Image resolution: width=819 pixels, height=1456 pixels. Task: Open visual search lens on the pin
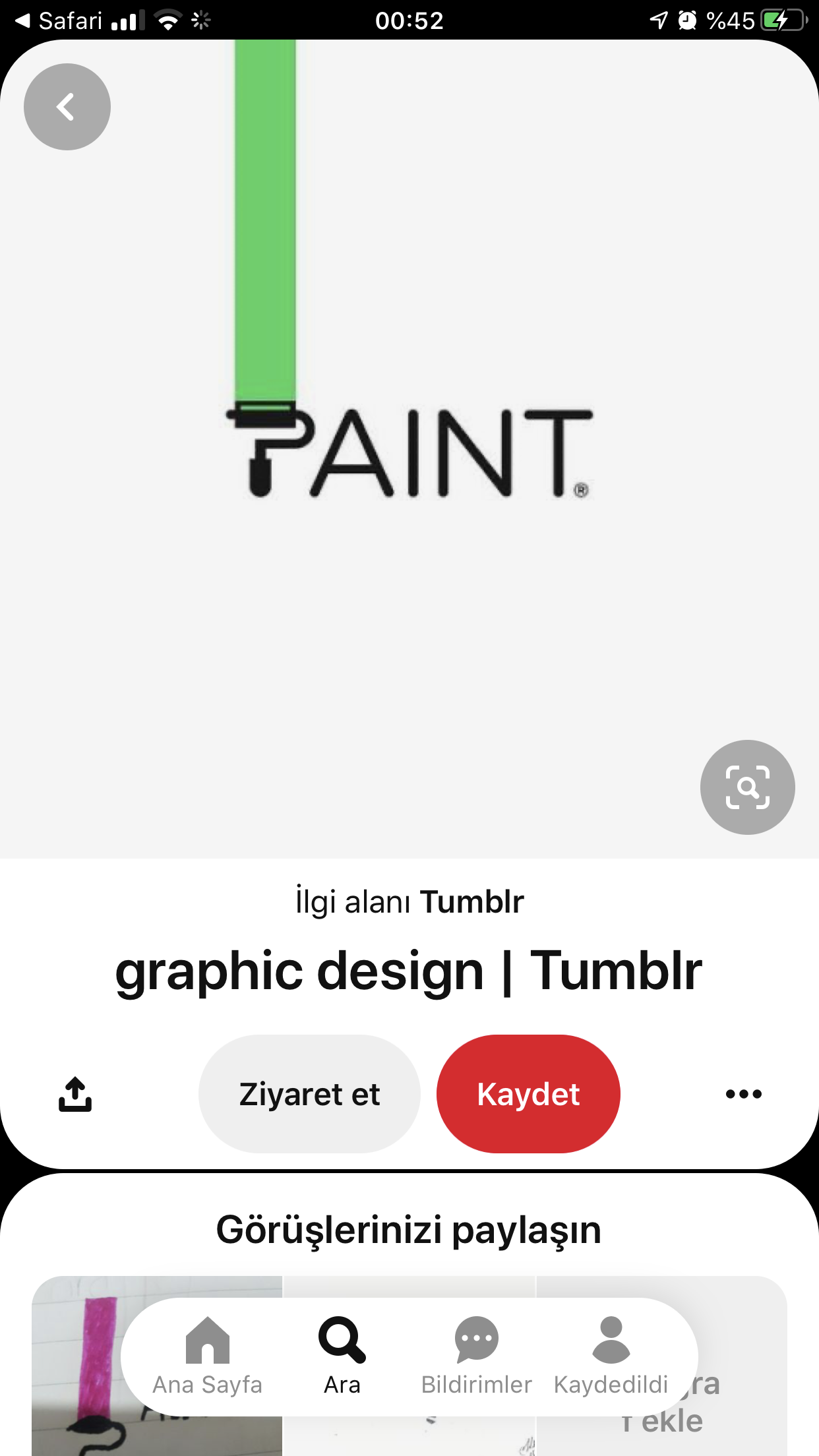pos(747,787)
